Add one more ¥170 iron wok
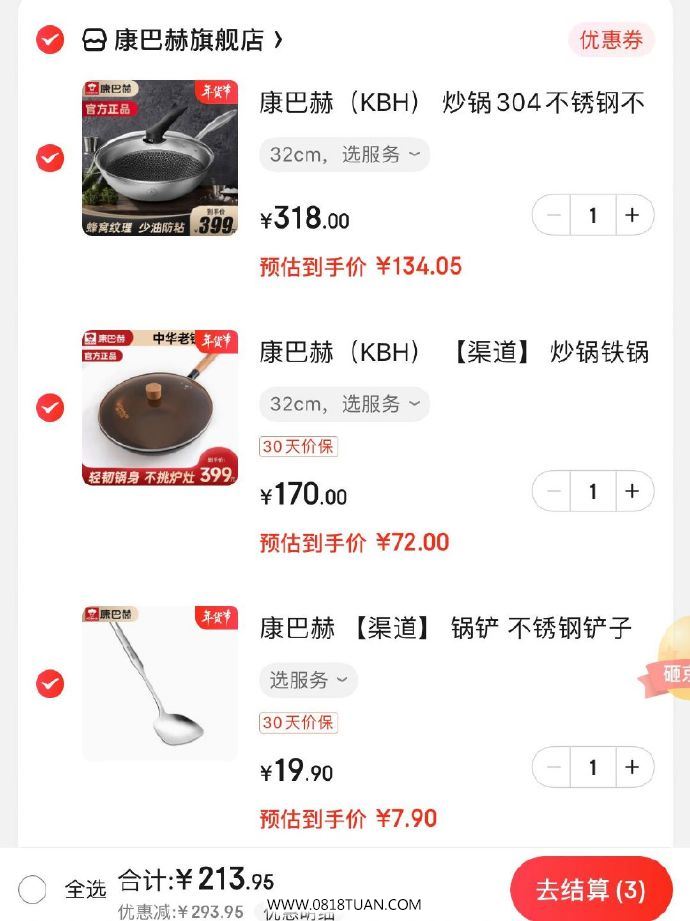Screen dimensions: 690x921 coord(632,491)
